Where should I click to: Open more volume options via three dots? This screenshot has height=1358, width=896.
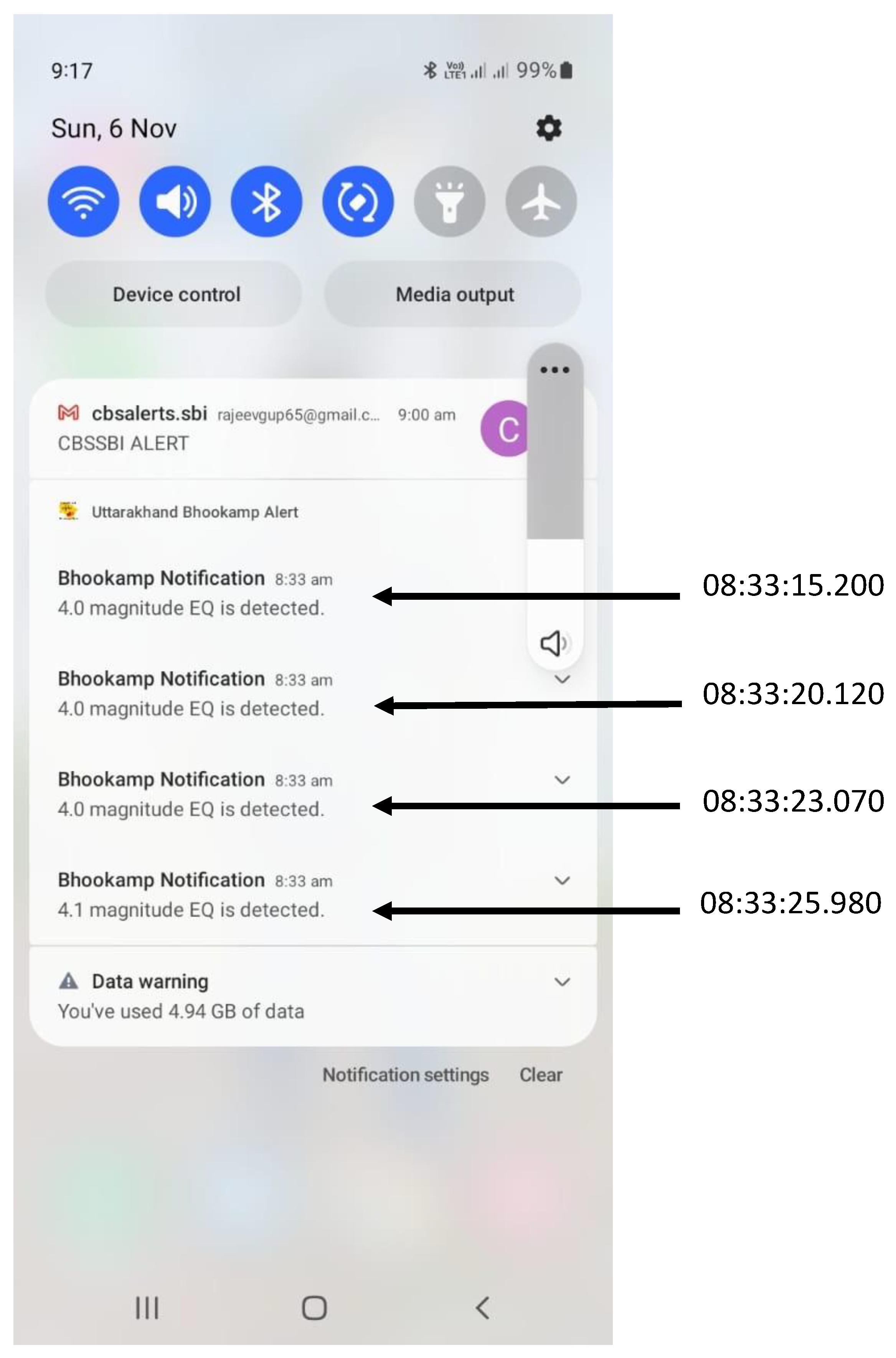point(555,370)
